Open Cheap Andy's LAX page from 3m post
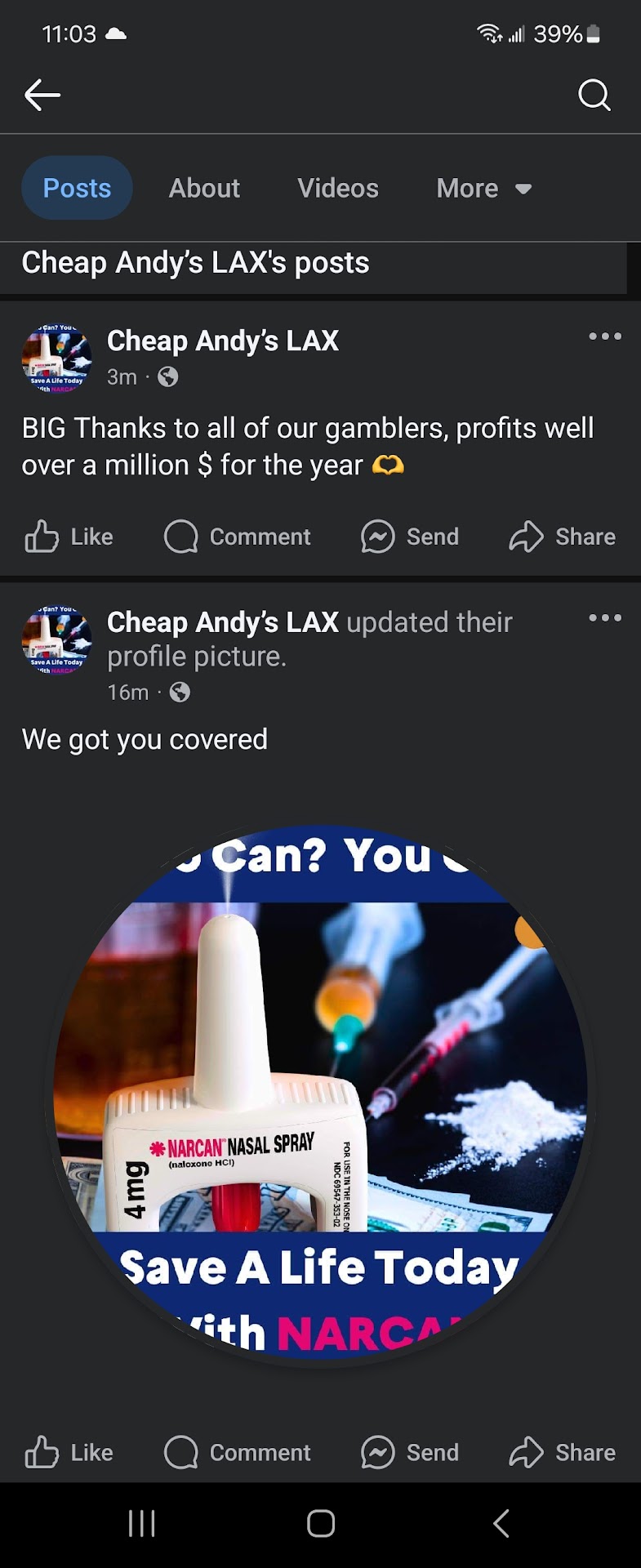The height and width of the screenshot is (1568, 641). click(x=222, y=341)
